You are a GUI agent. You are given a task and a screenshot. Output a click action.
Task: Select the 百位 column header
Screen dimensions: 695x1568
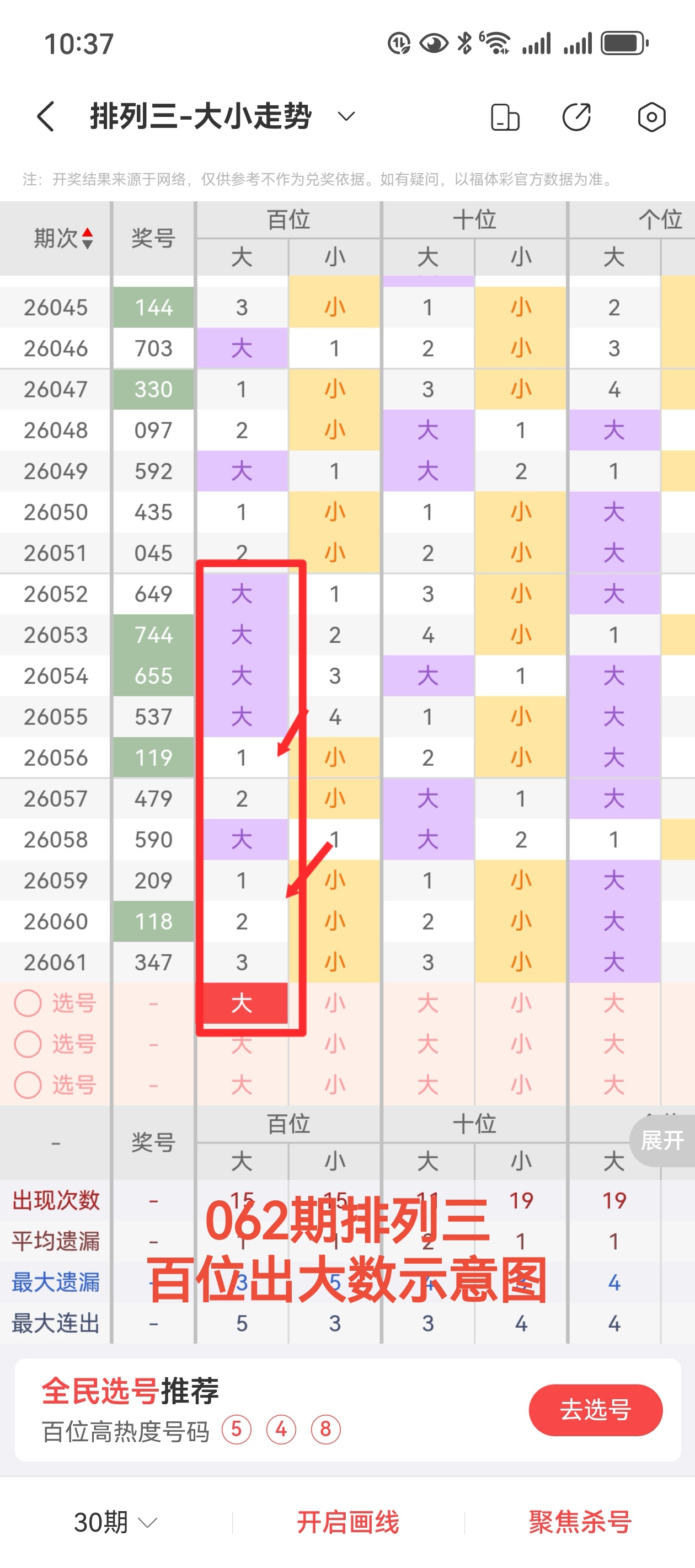[x=288, y=219]
